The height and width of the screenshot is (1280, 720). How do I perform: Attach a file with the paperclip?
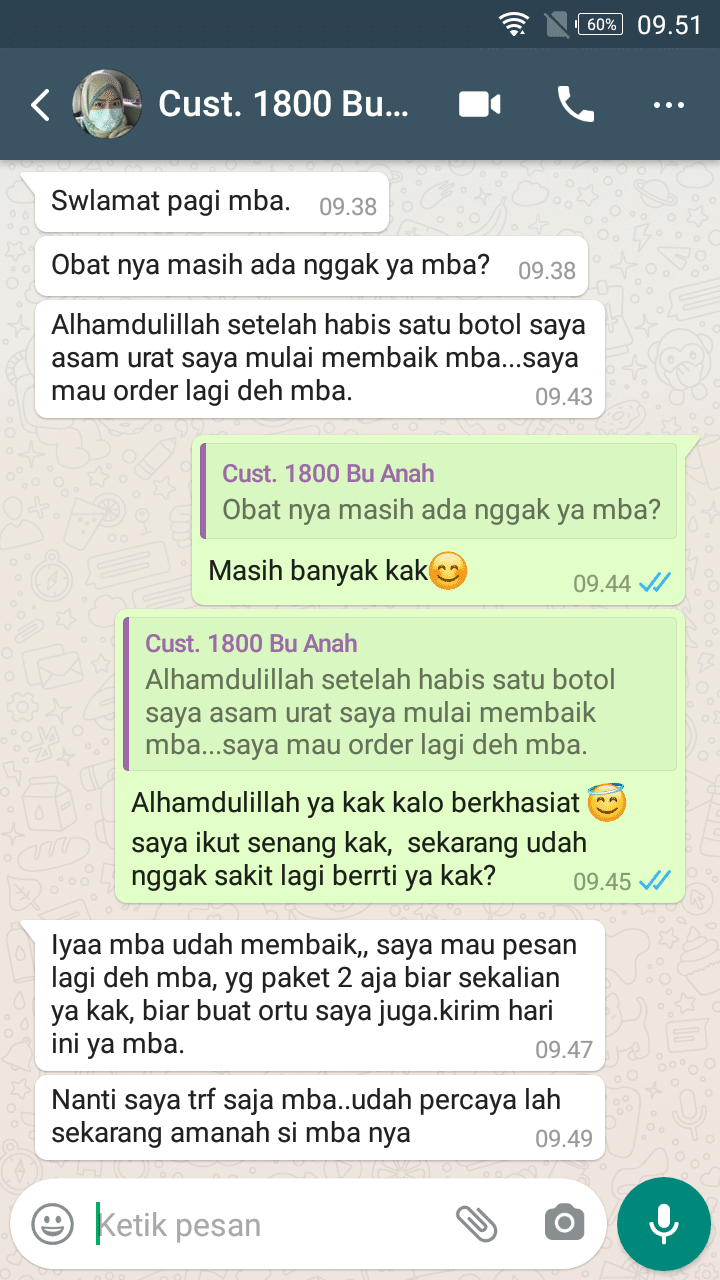tap(476, 1223)
